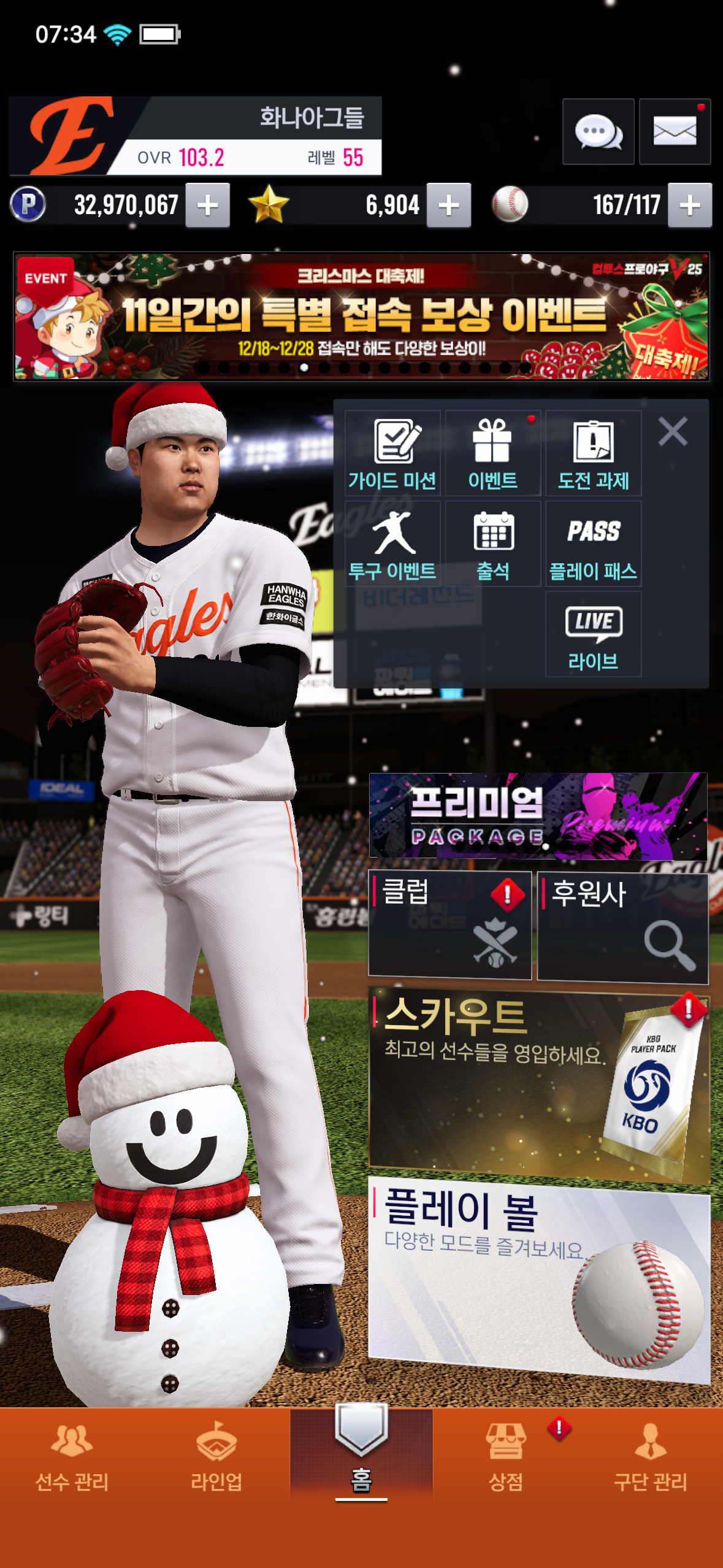Open the Christmas 11-day login event banner

[361, 317]
